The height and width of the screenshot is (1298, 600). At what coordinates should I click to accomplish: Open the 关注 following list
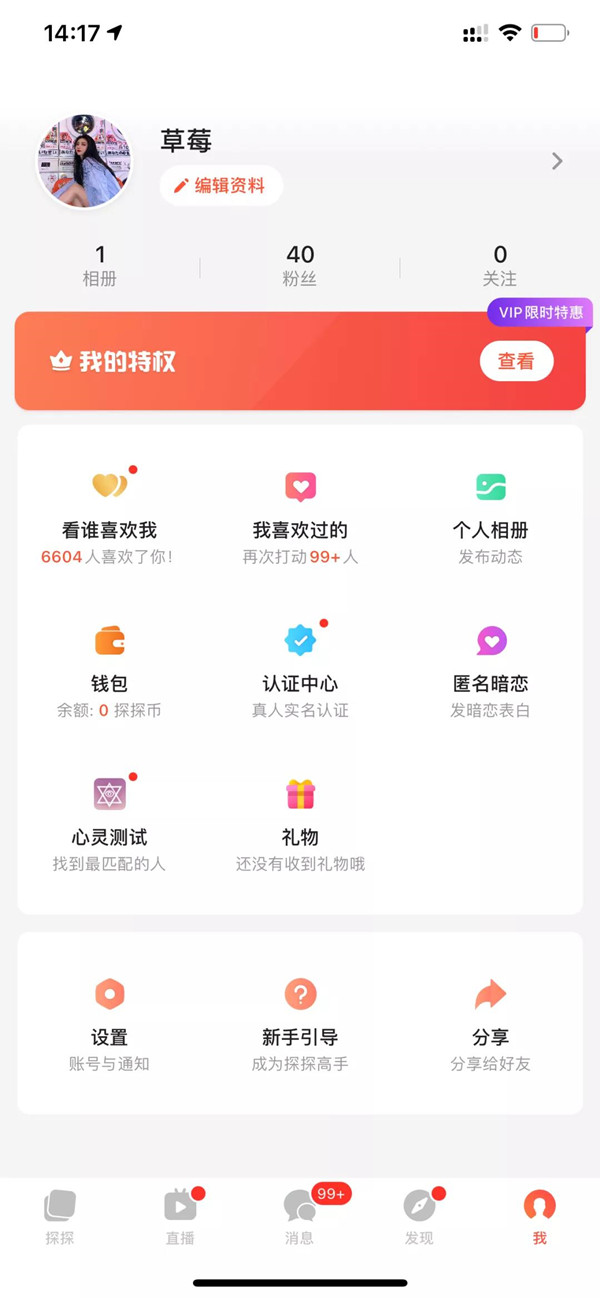click(500, 266)
